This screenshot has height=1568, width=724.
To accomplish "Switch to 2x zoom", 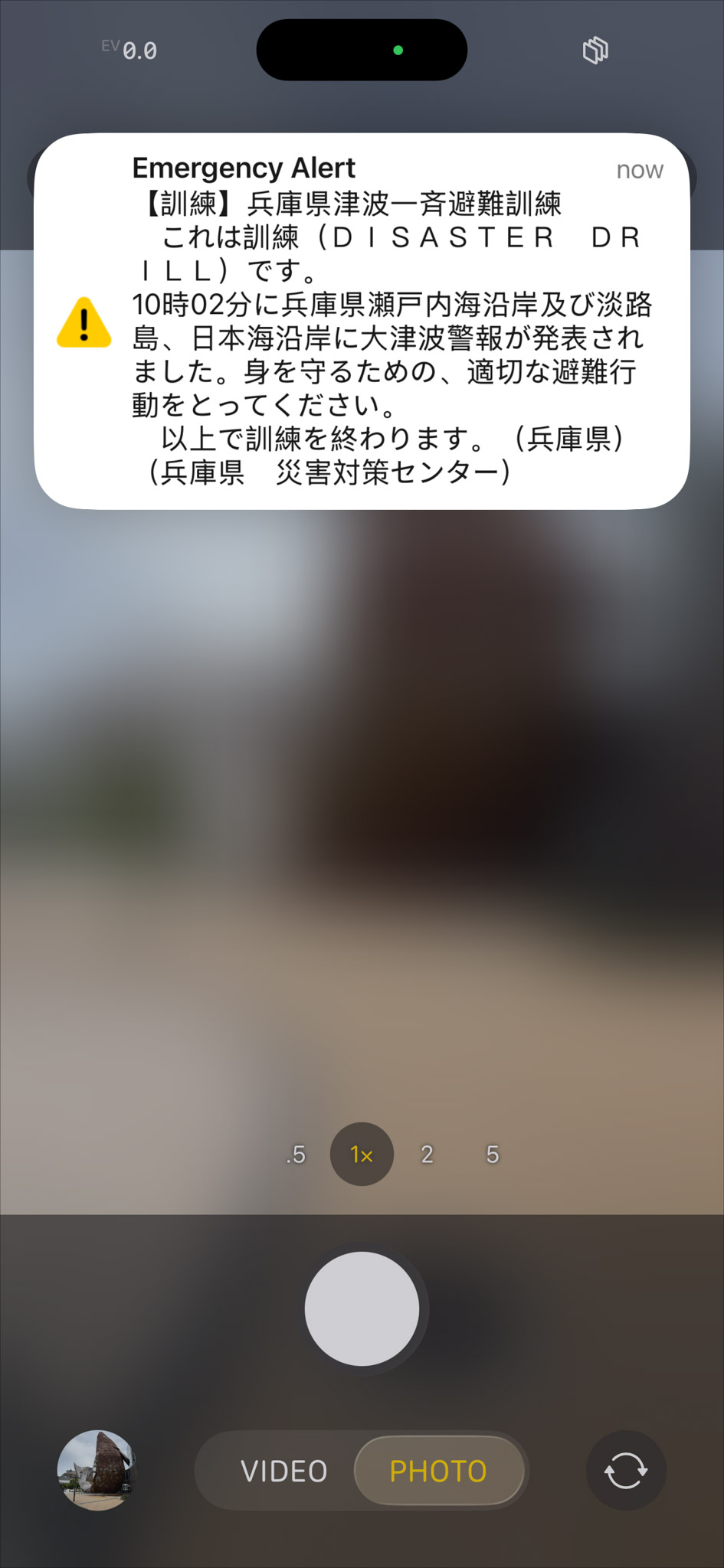I will pos(427,1154).
